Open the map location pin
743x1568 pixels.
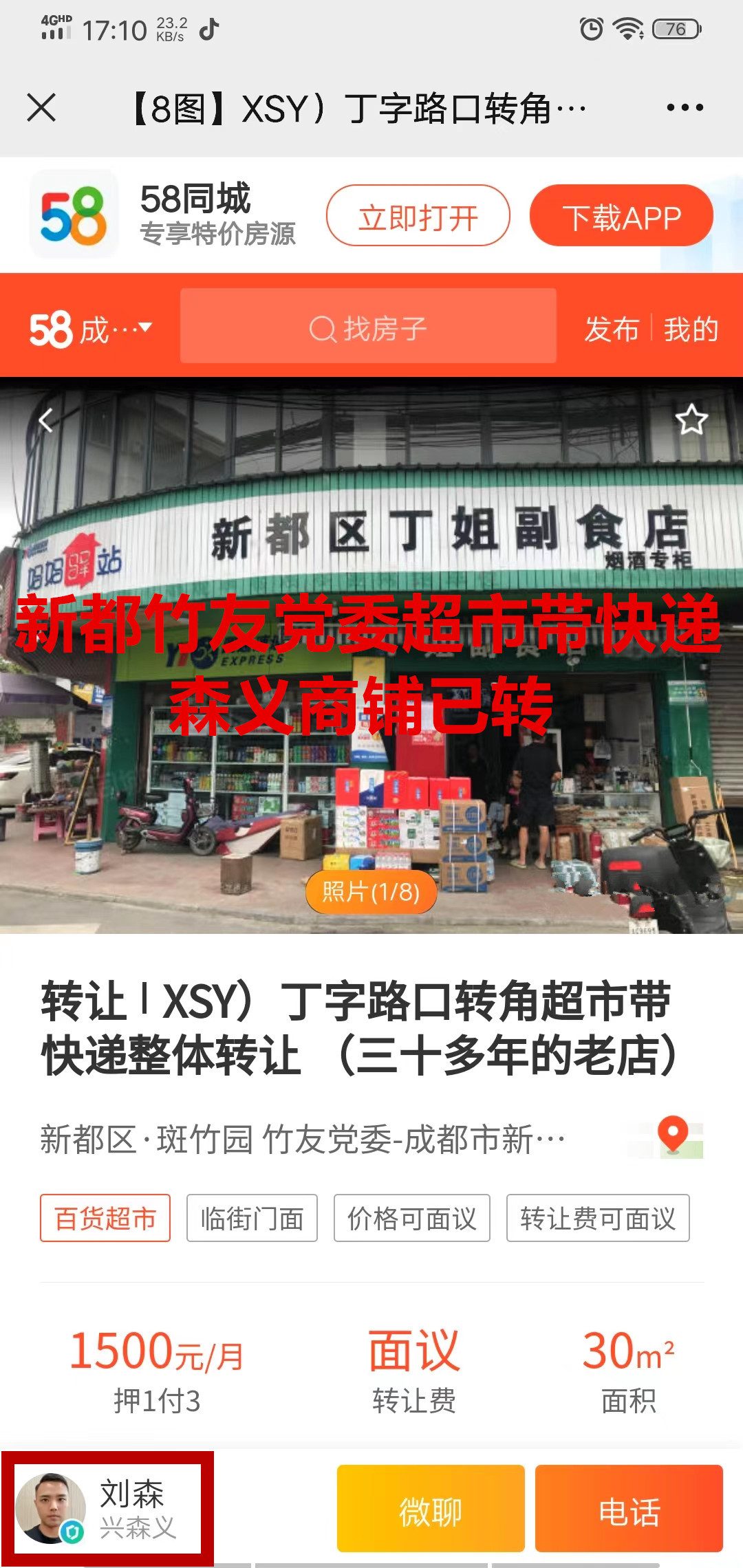673,1135
